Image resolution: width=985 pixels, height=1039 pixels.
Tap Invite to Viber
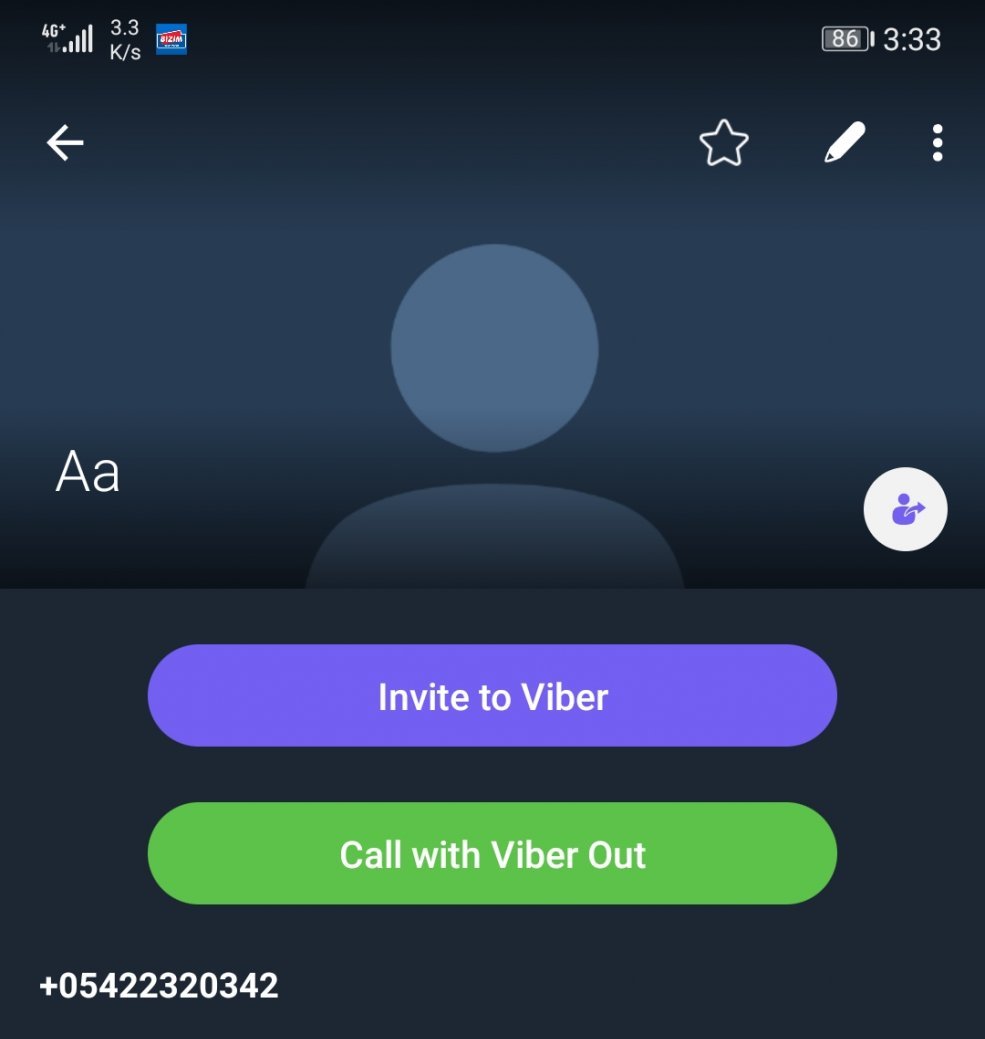point(492,696)
